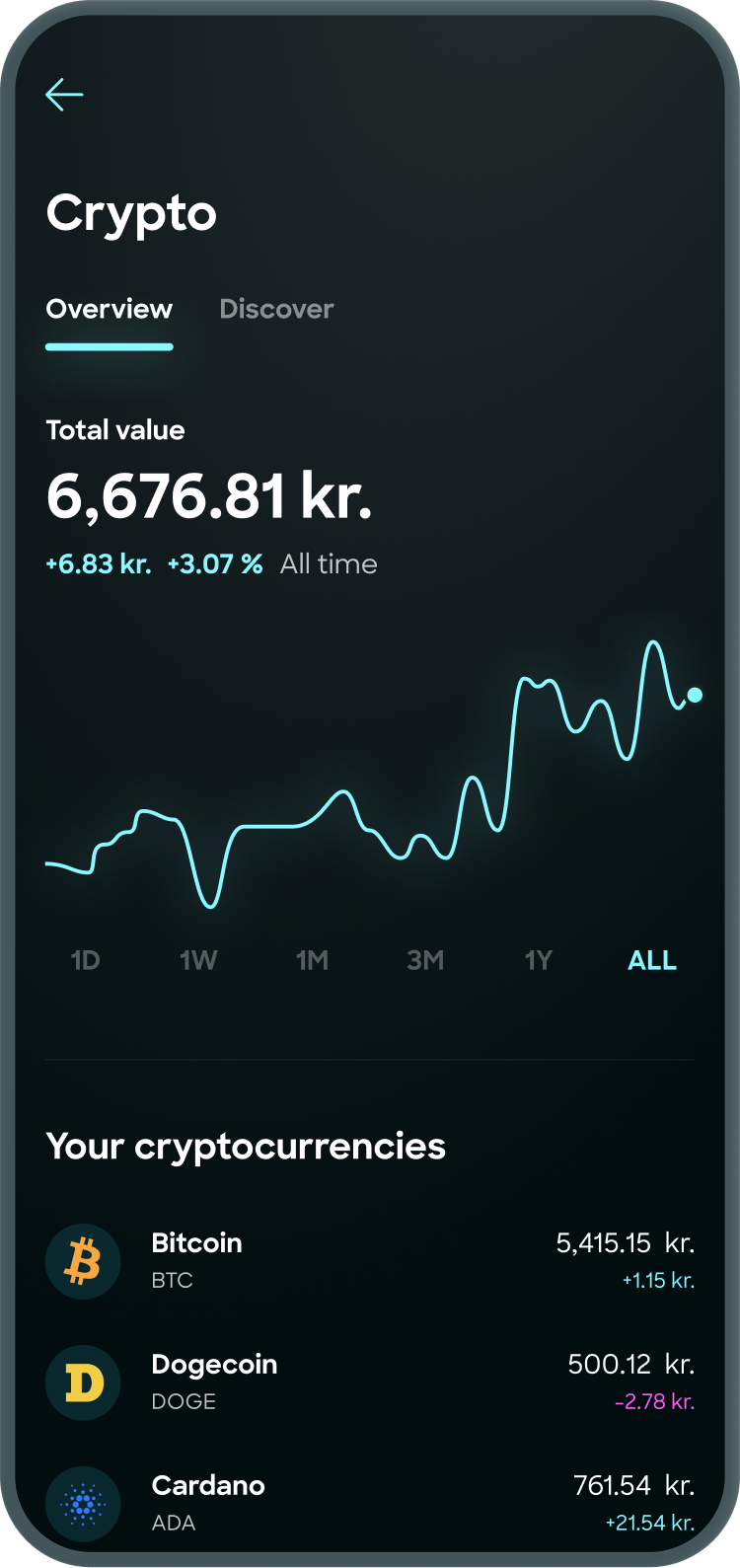The height and width of the screenshot is (1568, 740).
Task: Click the back arrow at top left
Action: [x=63, y=94]
